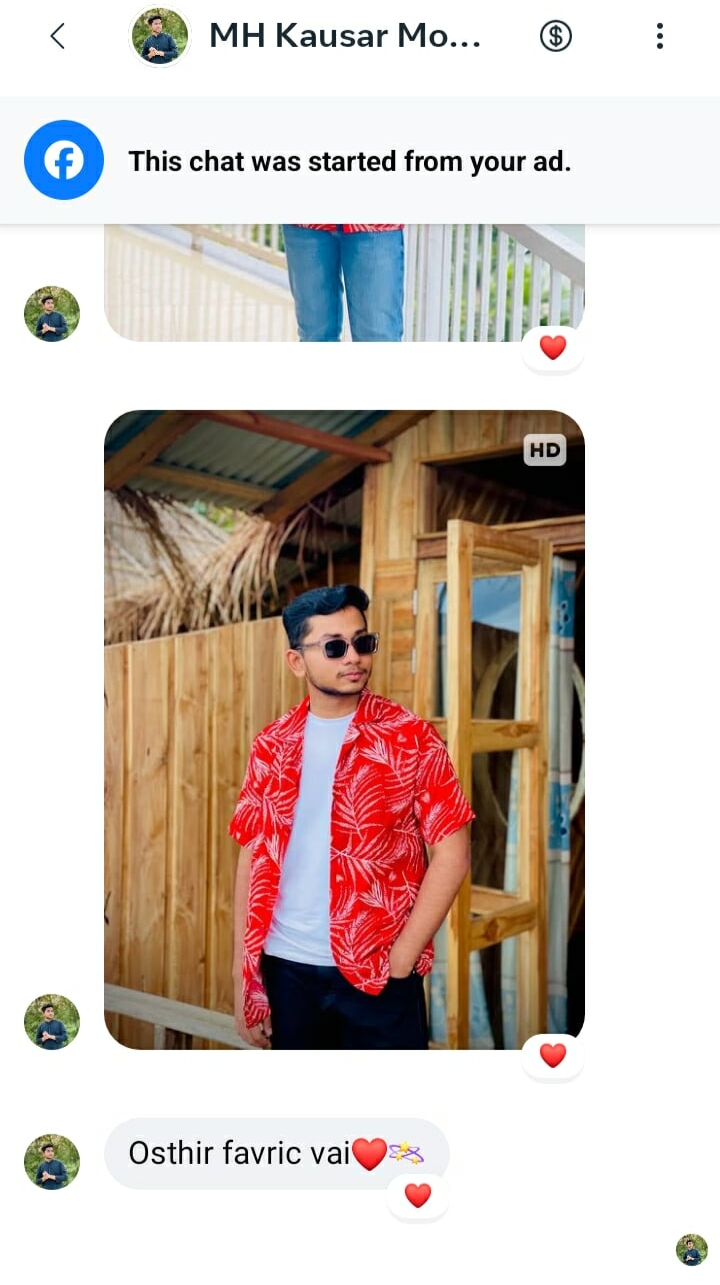Open the HD photo of red shirt
Screen dimensions: 720x1285
click(344, 729)
